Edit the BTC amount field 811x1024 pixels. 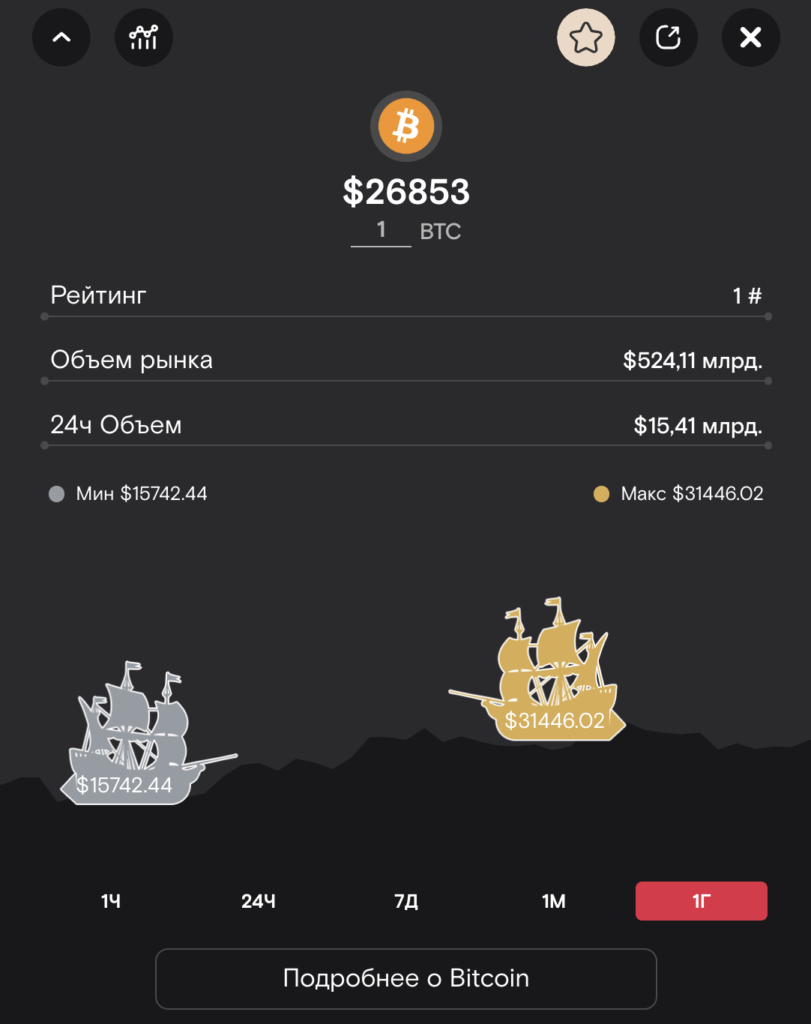[381, 231]
